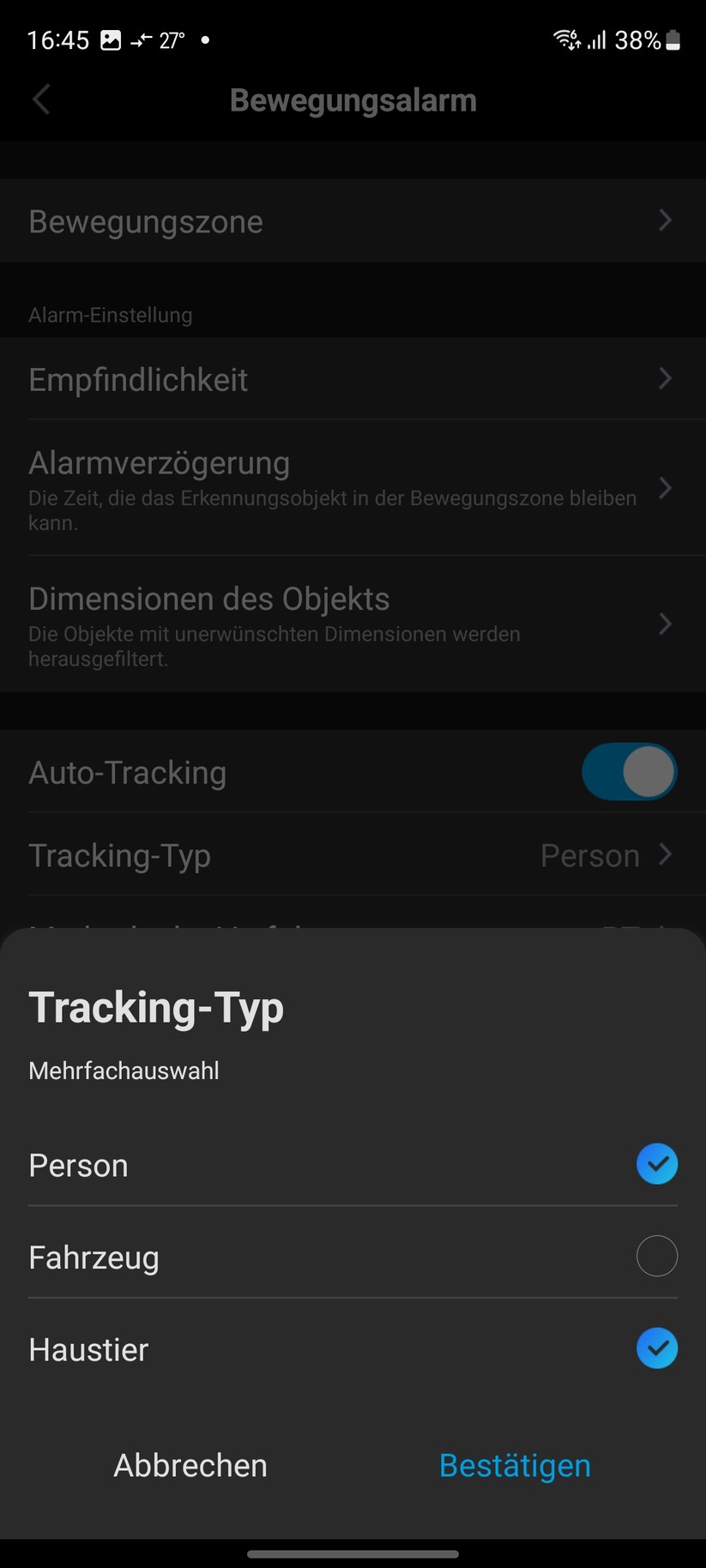Select Fahrzeug as tracking type

coord(656,1256)
